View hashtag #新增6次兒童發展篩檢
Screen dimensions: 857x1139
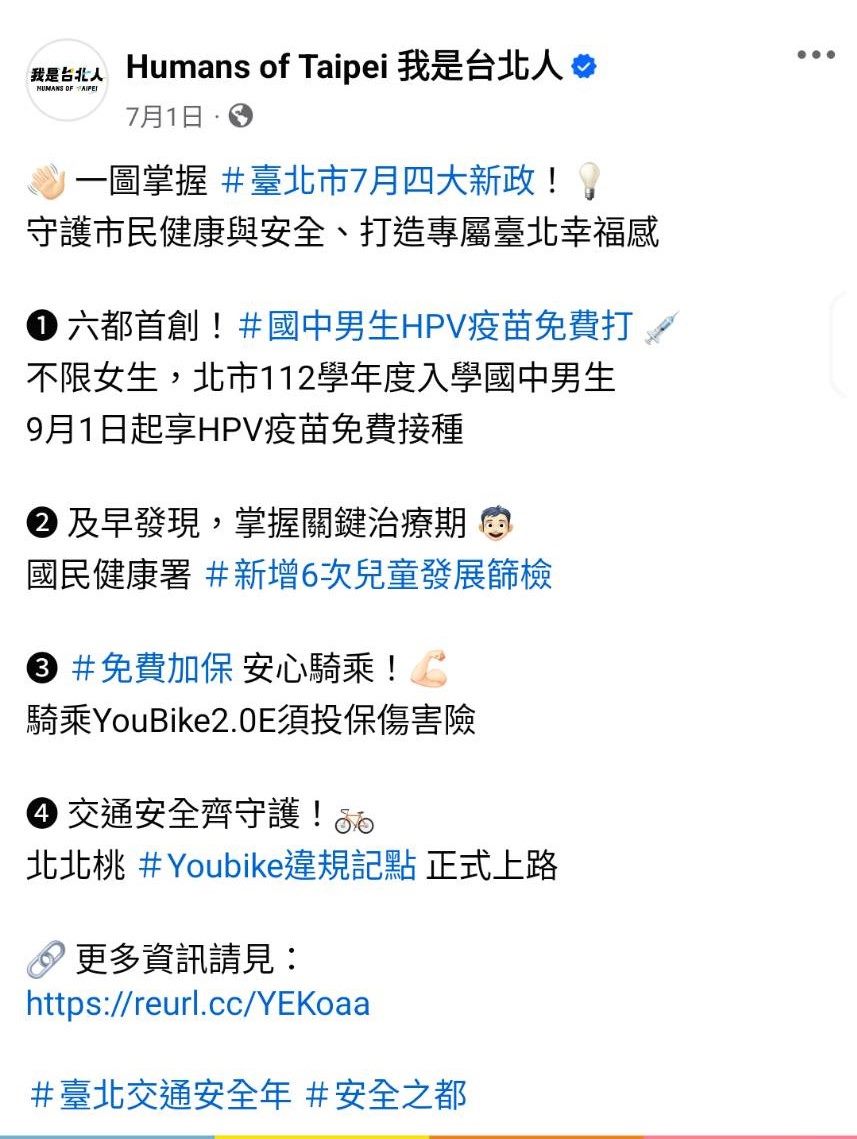(377, 575)
